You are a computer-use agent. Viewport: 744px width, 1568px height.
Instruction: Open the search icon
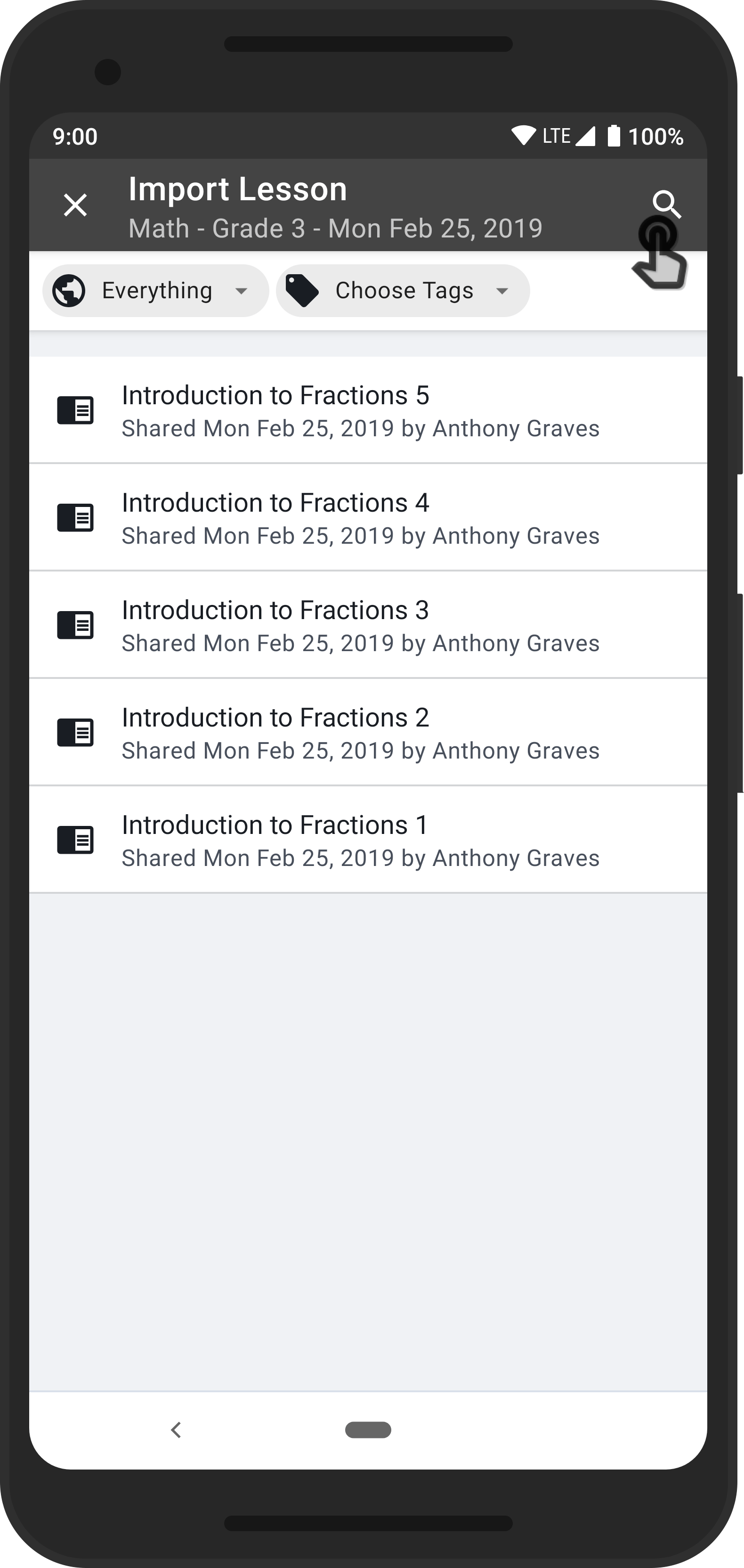point(667,205)
